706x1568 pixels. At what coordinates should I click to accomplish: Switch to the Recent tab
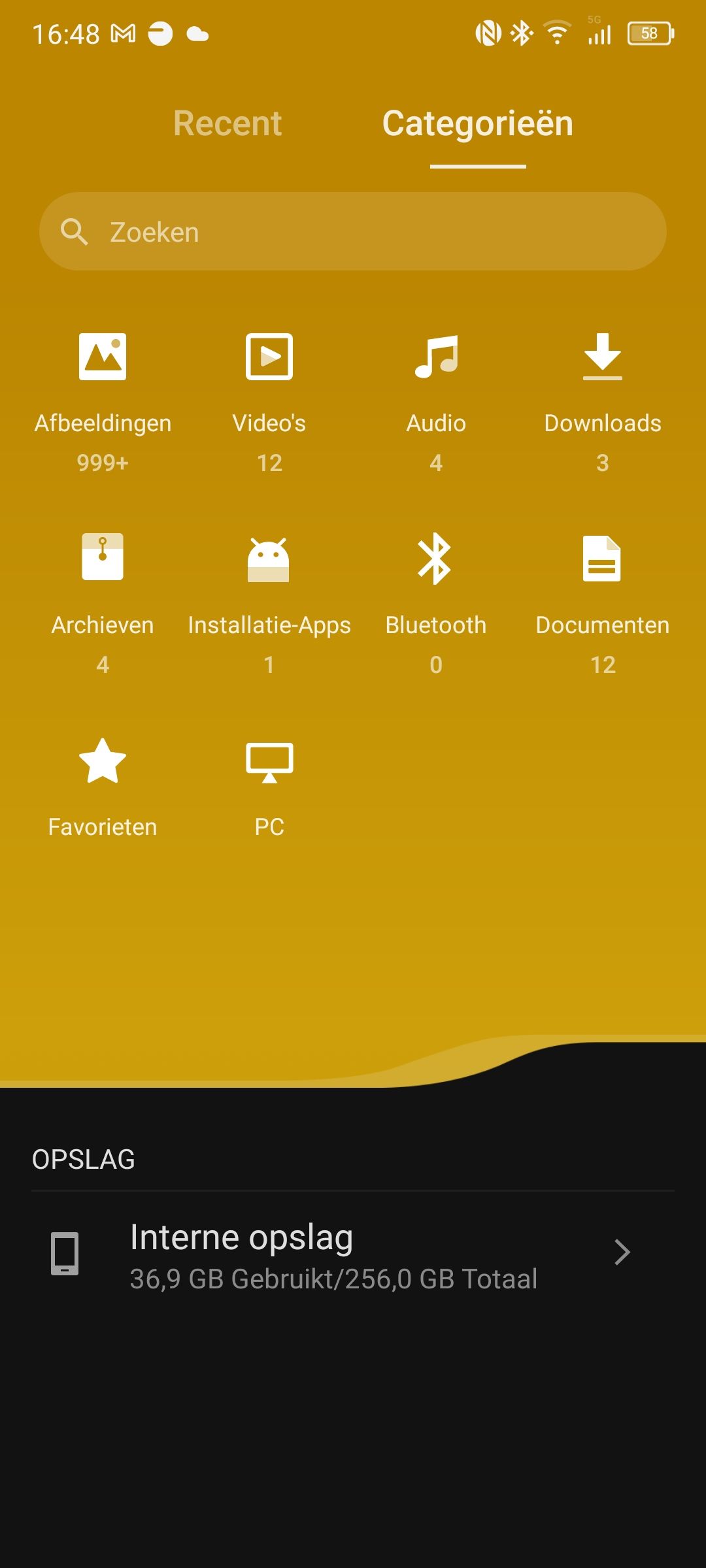(227, 123)
